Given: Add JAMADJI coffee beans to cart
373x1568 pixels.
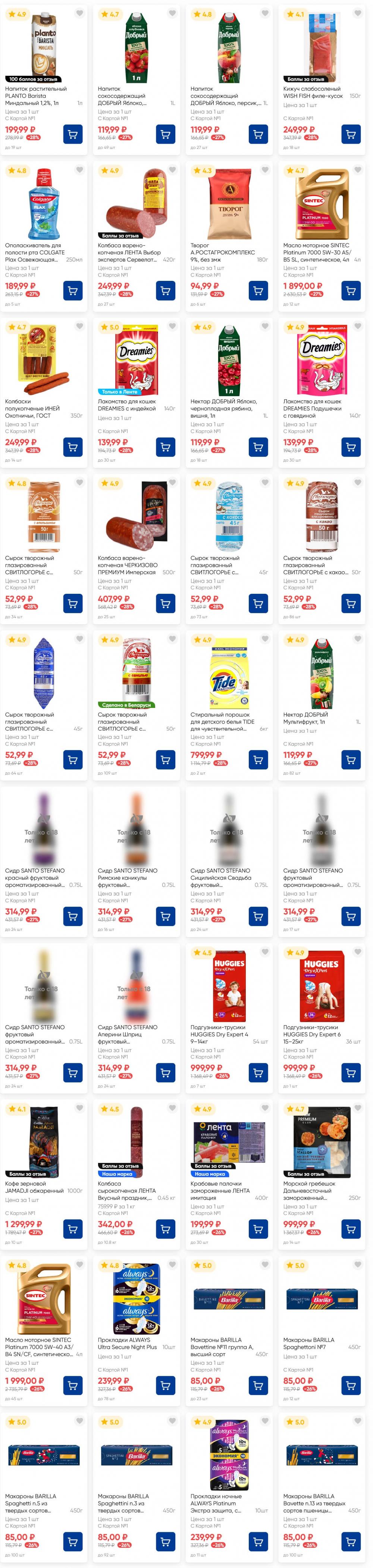Looking at the screenshot, I should pos(73,1229).
